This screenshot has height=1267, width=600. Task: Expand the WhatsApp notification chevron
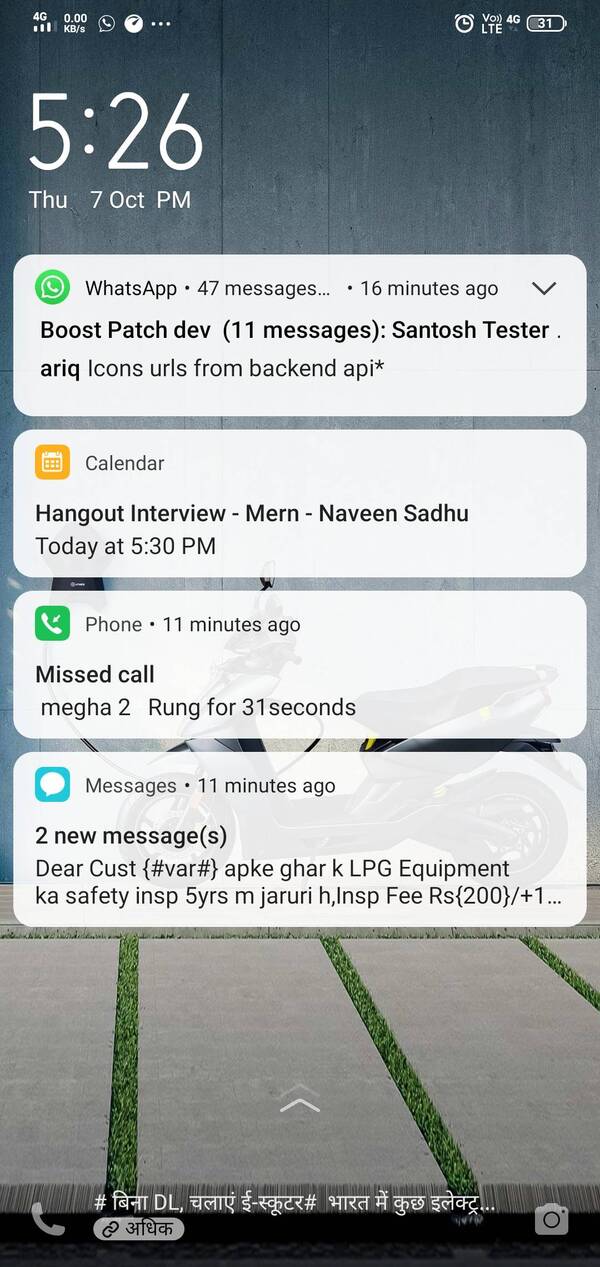(544, 288)
